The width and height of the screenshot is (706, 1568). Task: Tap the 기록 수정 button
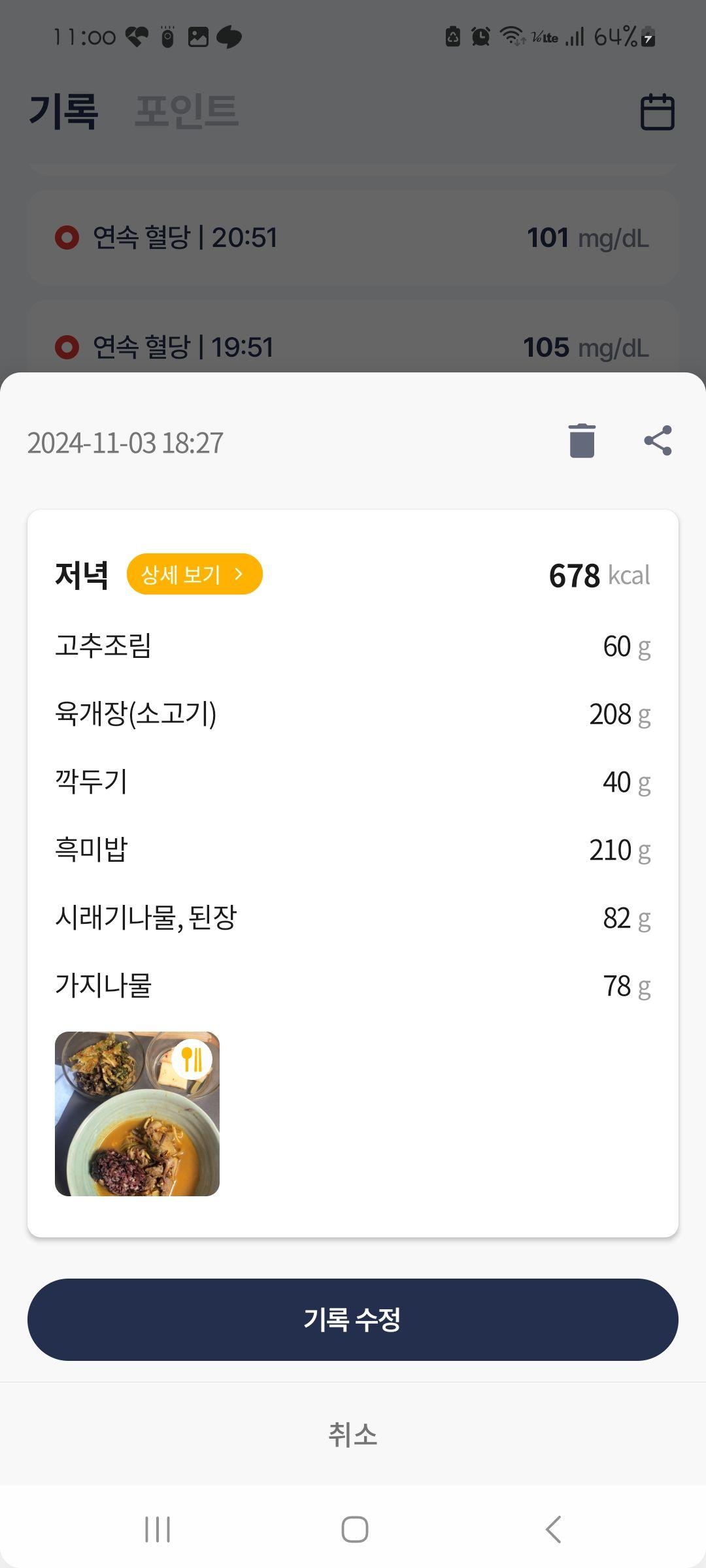(x=352, y=1319)
